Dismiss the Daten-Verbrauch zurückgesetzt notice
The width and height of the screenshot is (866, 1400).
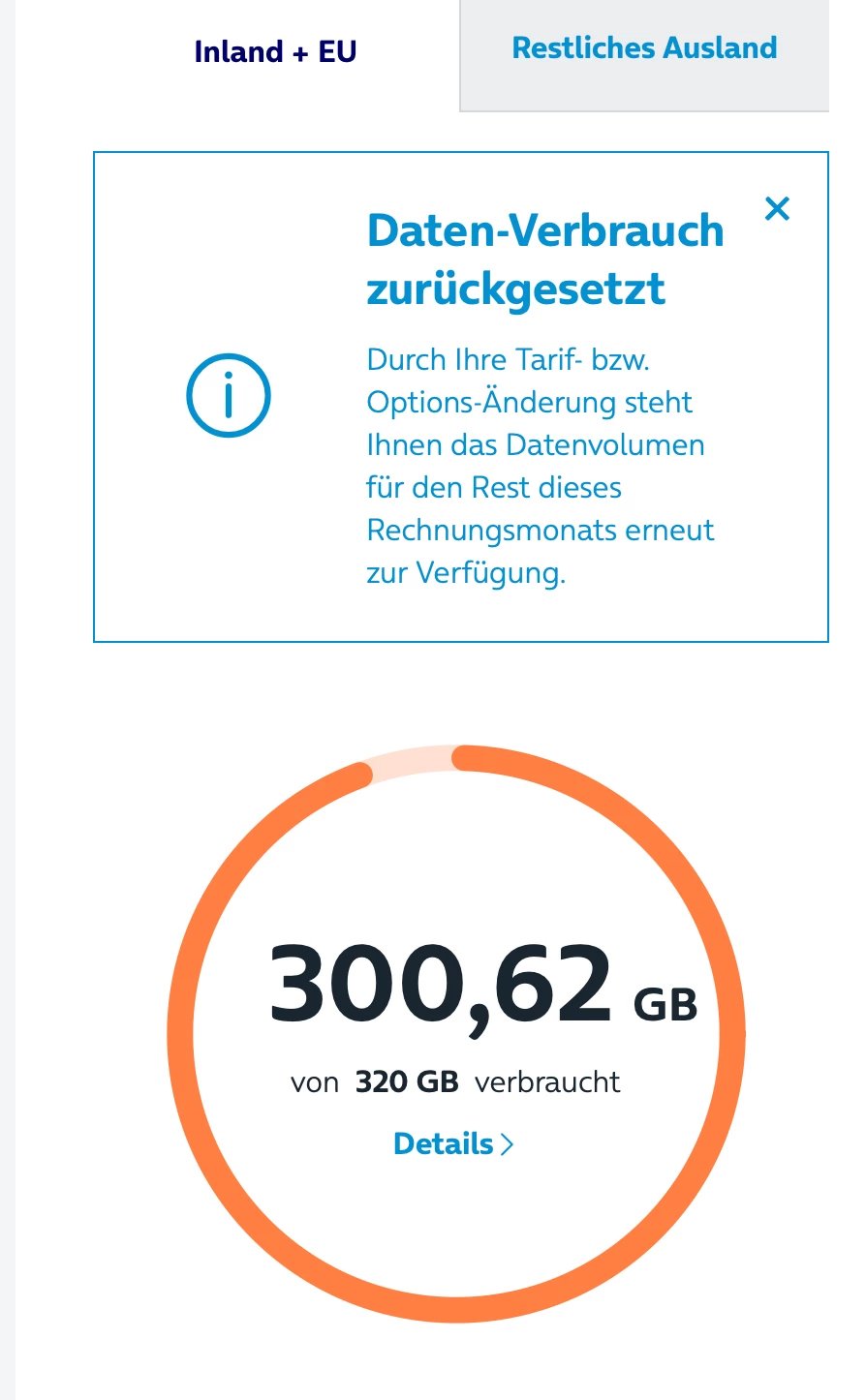pyautogui.click(x=777, y=208)
